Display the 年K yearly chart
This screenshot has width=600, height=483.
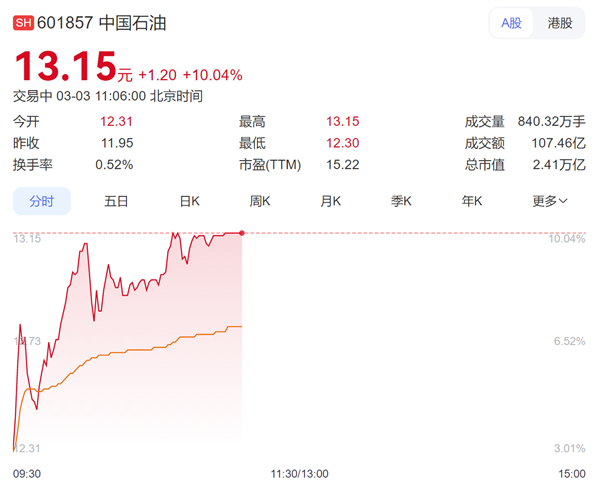pyautogui.click(x=472, y=201)
